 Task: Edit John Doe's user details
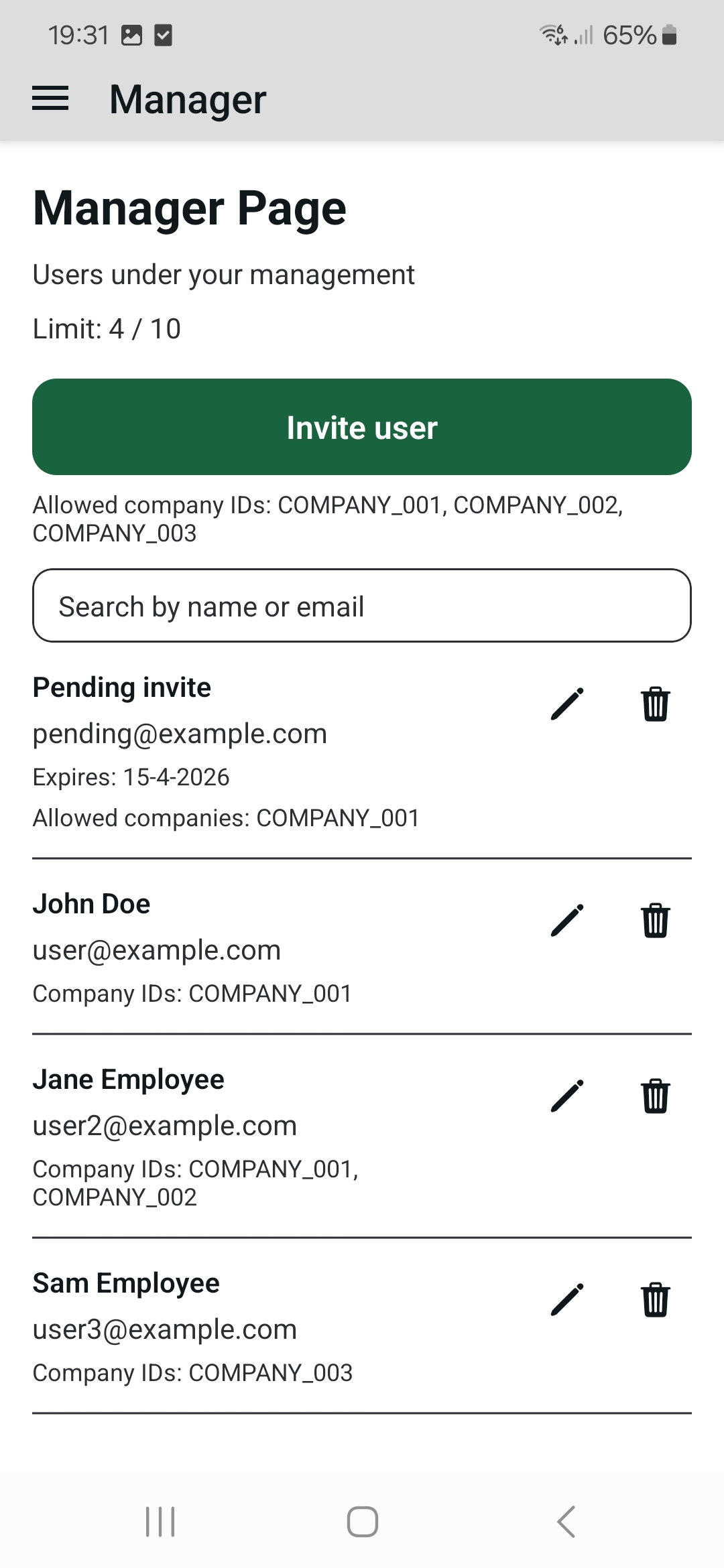coord(567,921)
